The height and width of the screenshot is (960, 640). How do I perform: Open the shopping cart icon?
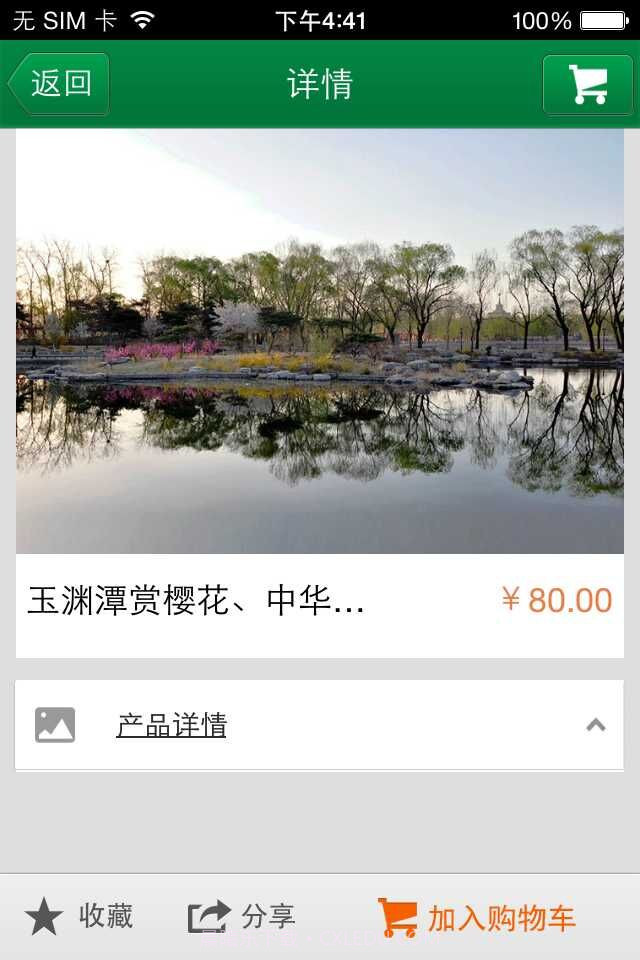pos(588,85)
